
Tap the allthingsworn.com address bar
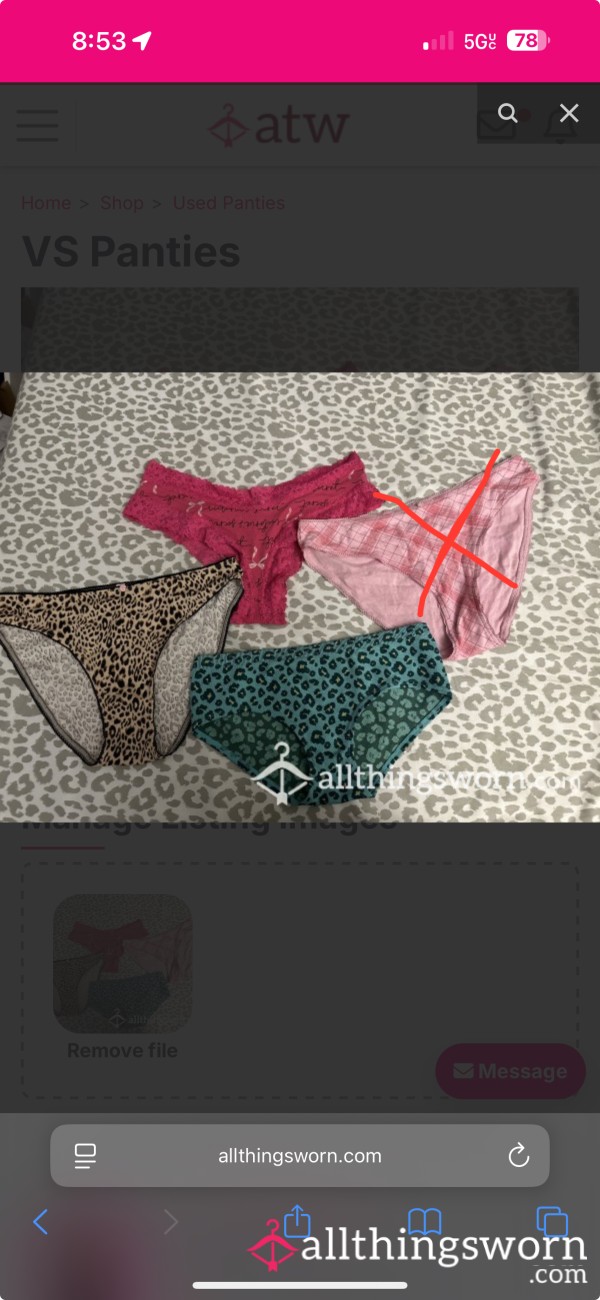300,1156
